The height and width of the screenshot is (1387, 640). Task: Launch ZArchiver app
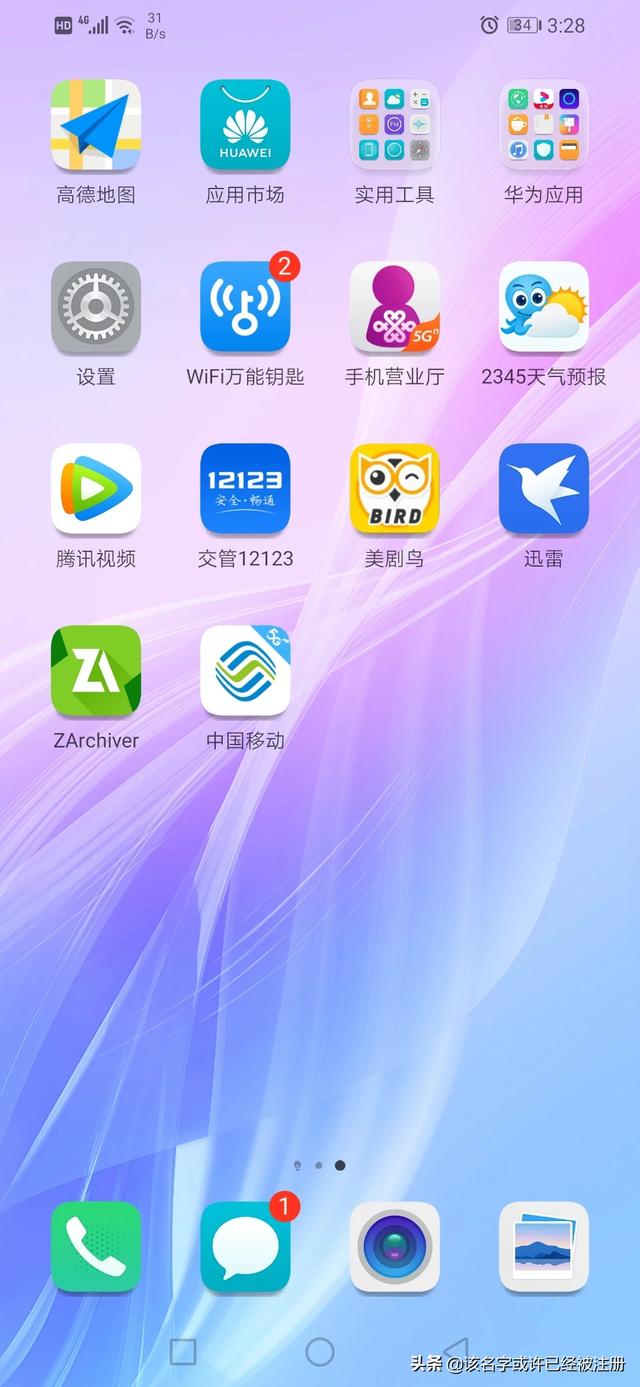(96, 671)
